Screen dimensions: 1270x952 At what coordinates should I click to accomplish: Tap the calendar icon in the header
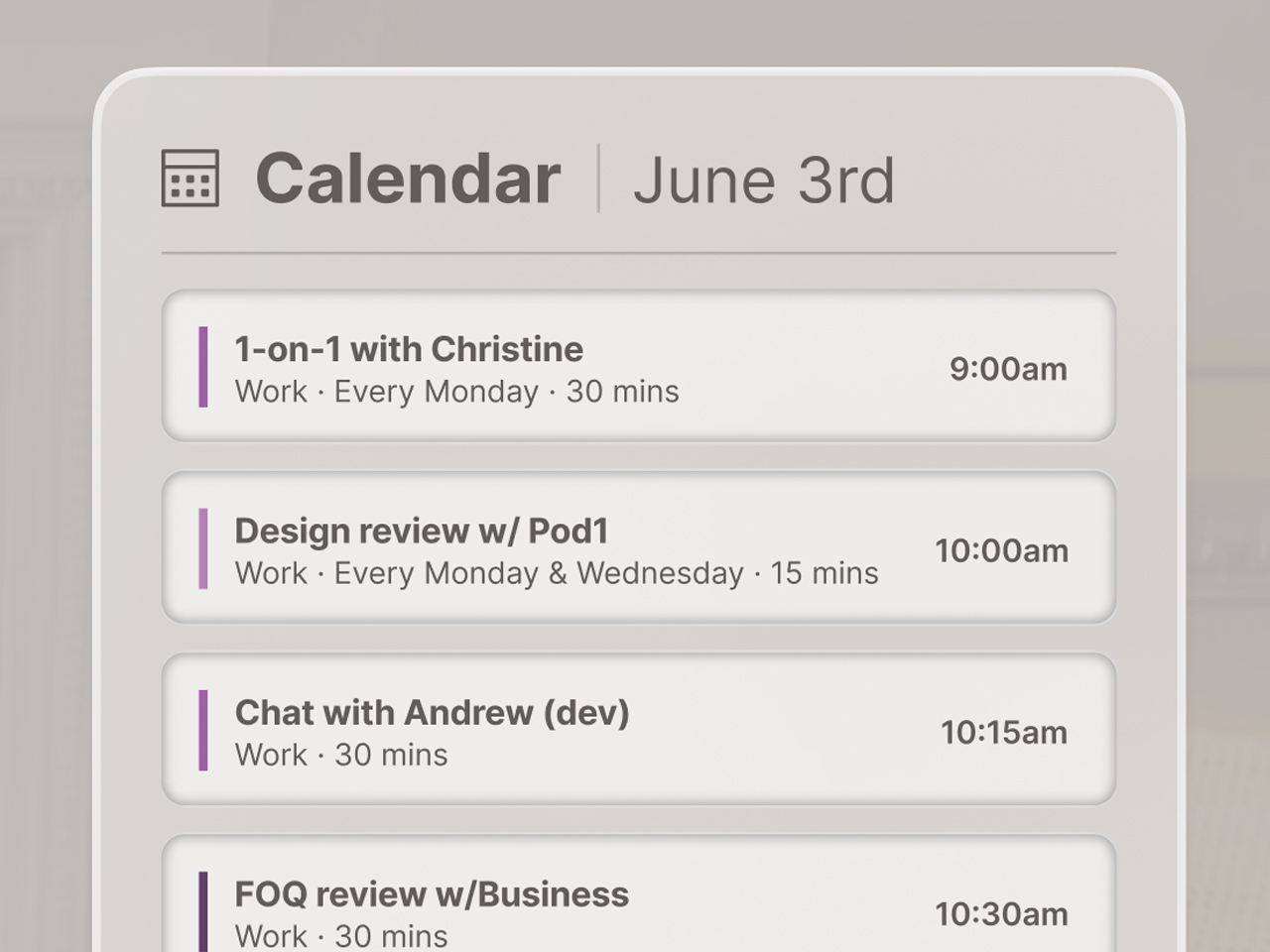coord(190,178)
